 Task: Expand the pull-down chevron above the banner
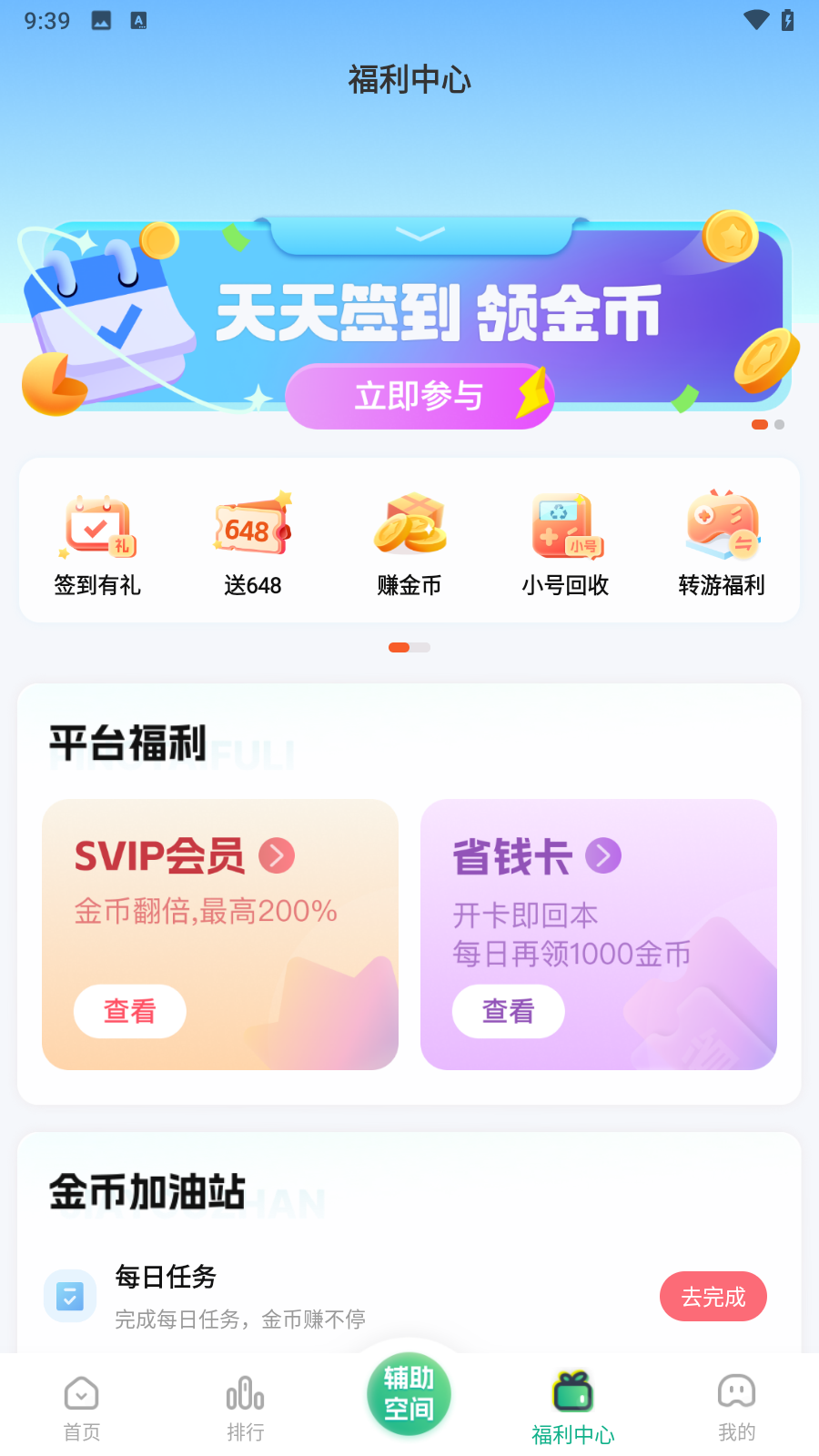pos(420,235)
